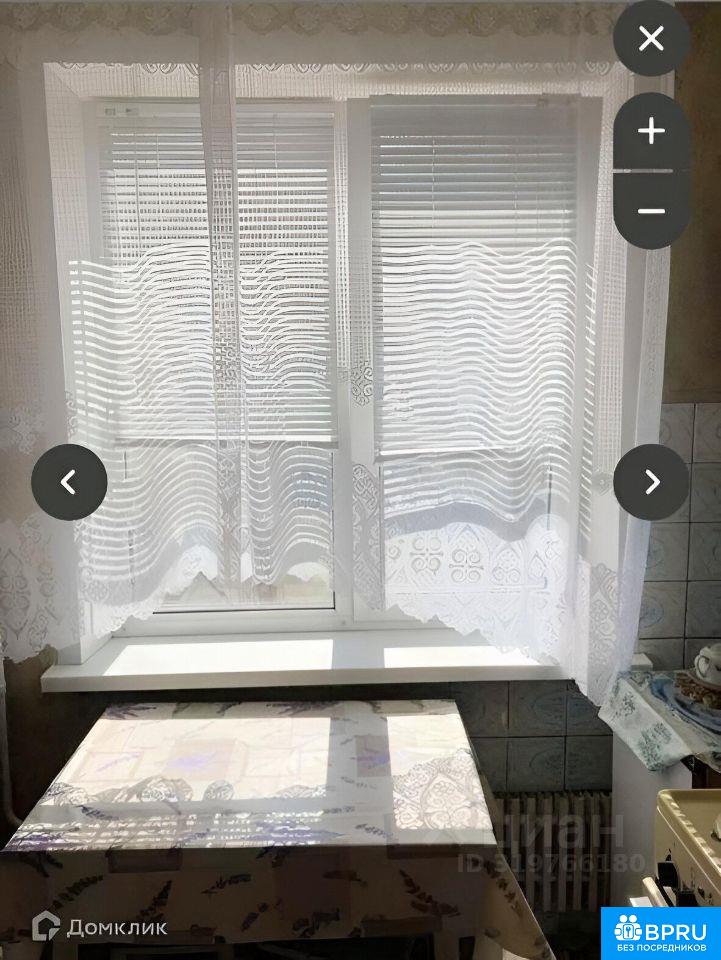Close the photo viewer
This screenshot has height=960, width=721.
[651, 39]
